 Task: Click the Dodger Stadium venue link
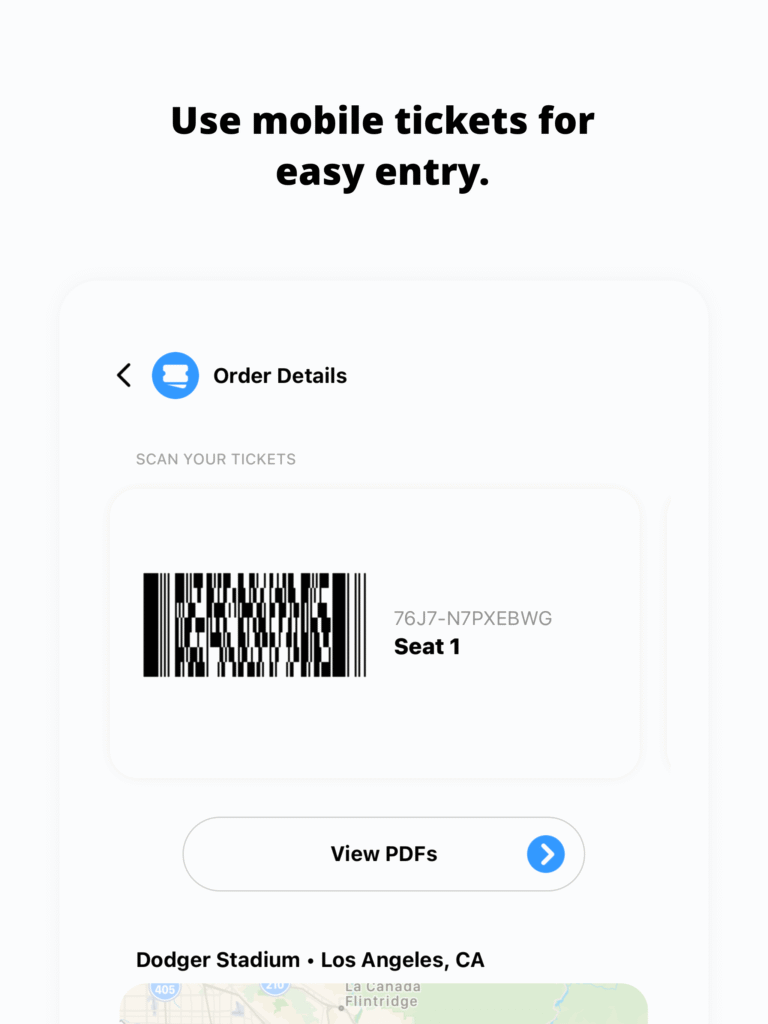click(217, 959)
